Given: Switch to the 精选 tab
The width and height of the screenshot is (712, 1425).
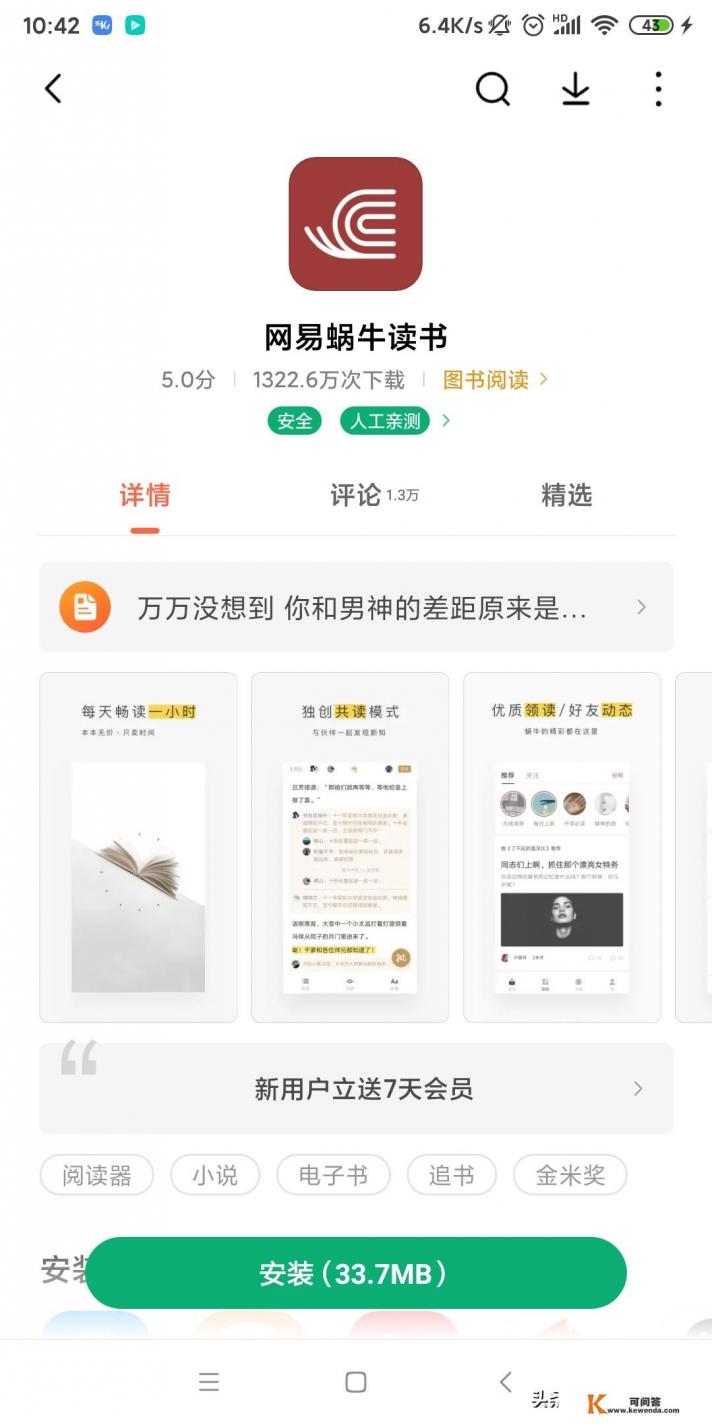Looking at the screenshot, I should tap(567, 495).
